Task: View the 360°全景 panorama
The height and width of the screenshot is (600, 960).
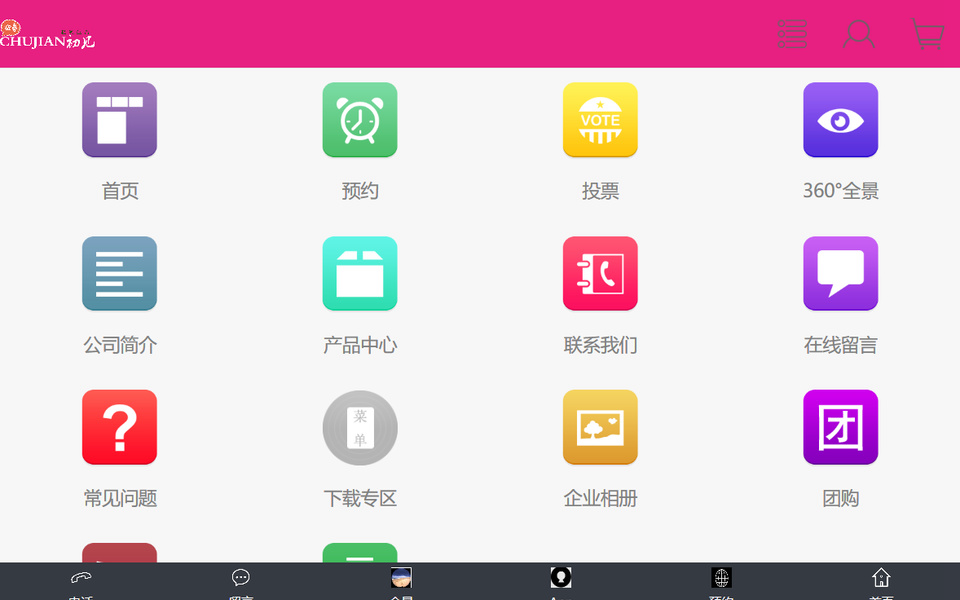Action: pyautogui.click(x=840, y=120)
